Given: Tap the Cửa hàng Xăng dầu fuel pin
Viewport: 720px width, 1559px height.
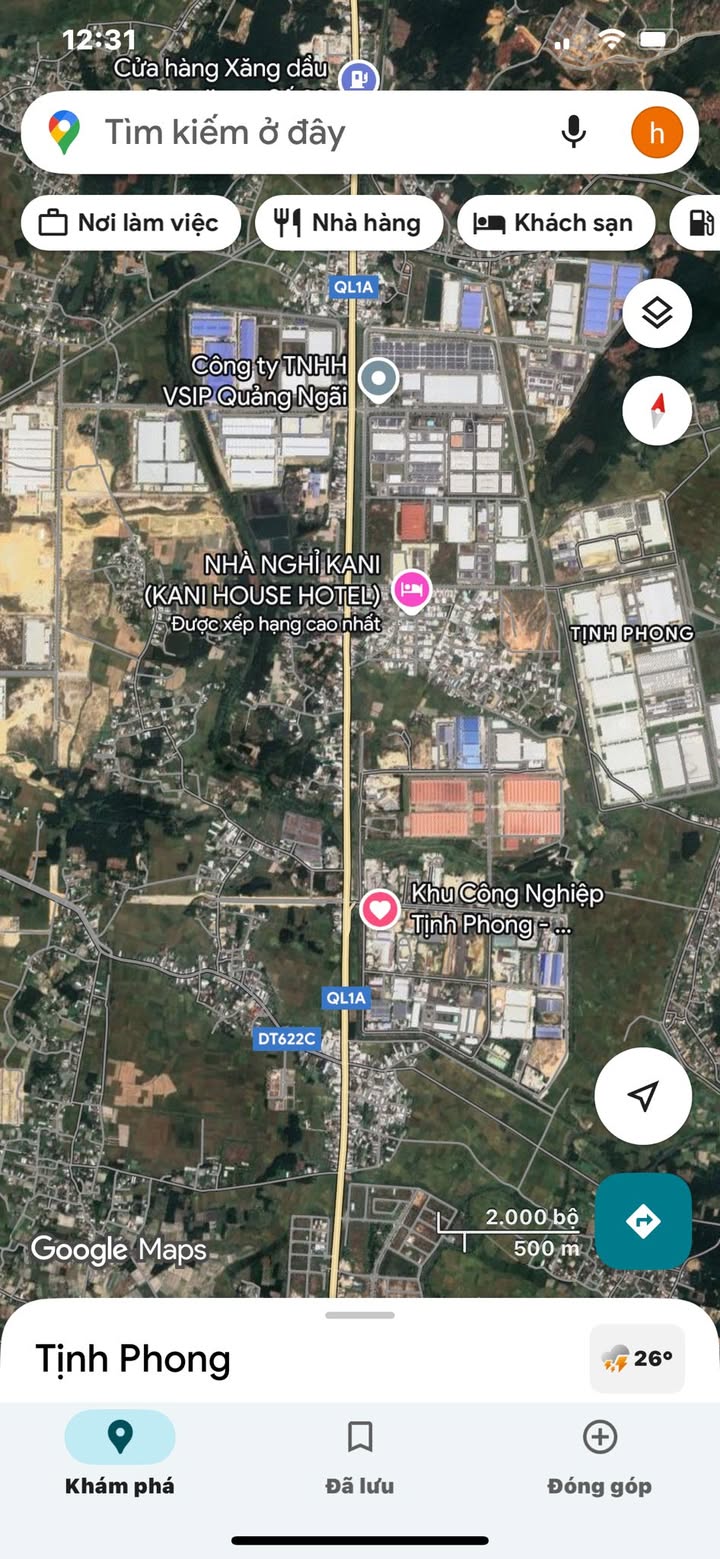Looking at the screenshot, I should (358, 76).
